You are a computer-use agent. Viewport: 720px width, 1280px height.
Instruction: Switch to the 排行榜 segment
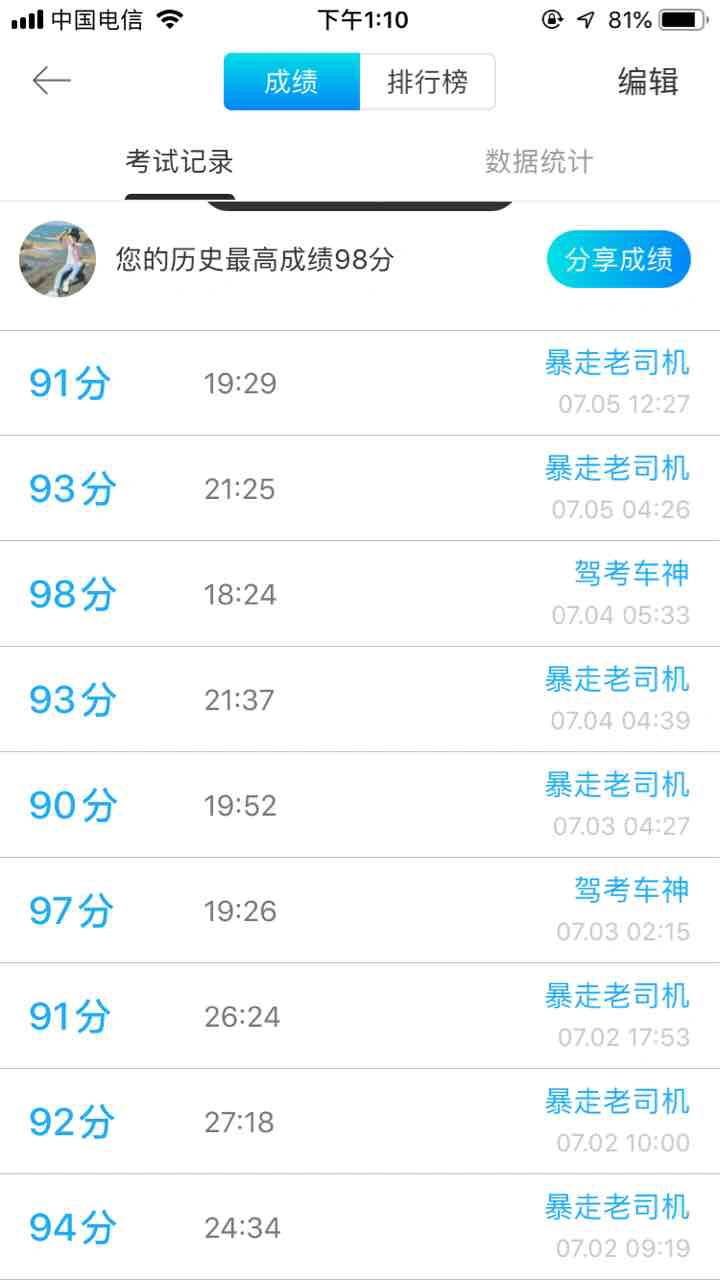pyautogui.click(x=427, y=82)
